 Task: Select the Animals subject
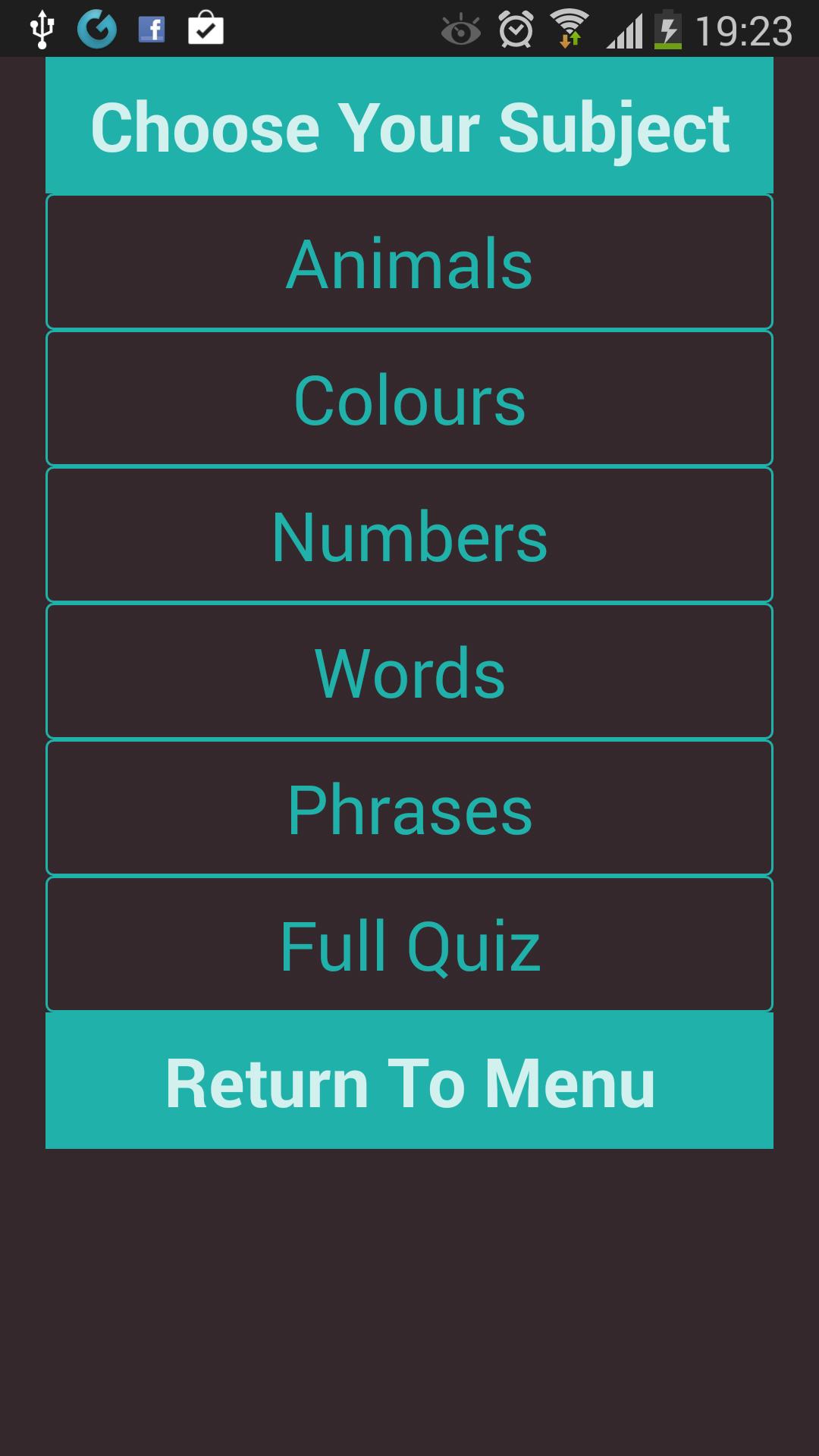coord(409,262)
